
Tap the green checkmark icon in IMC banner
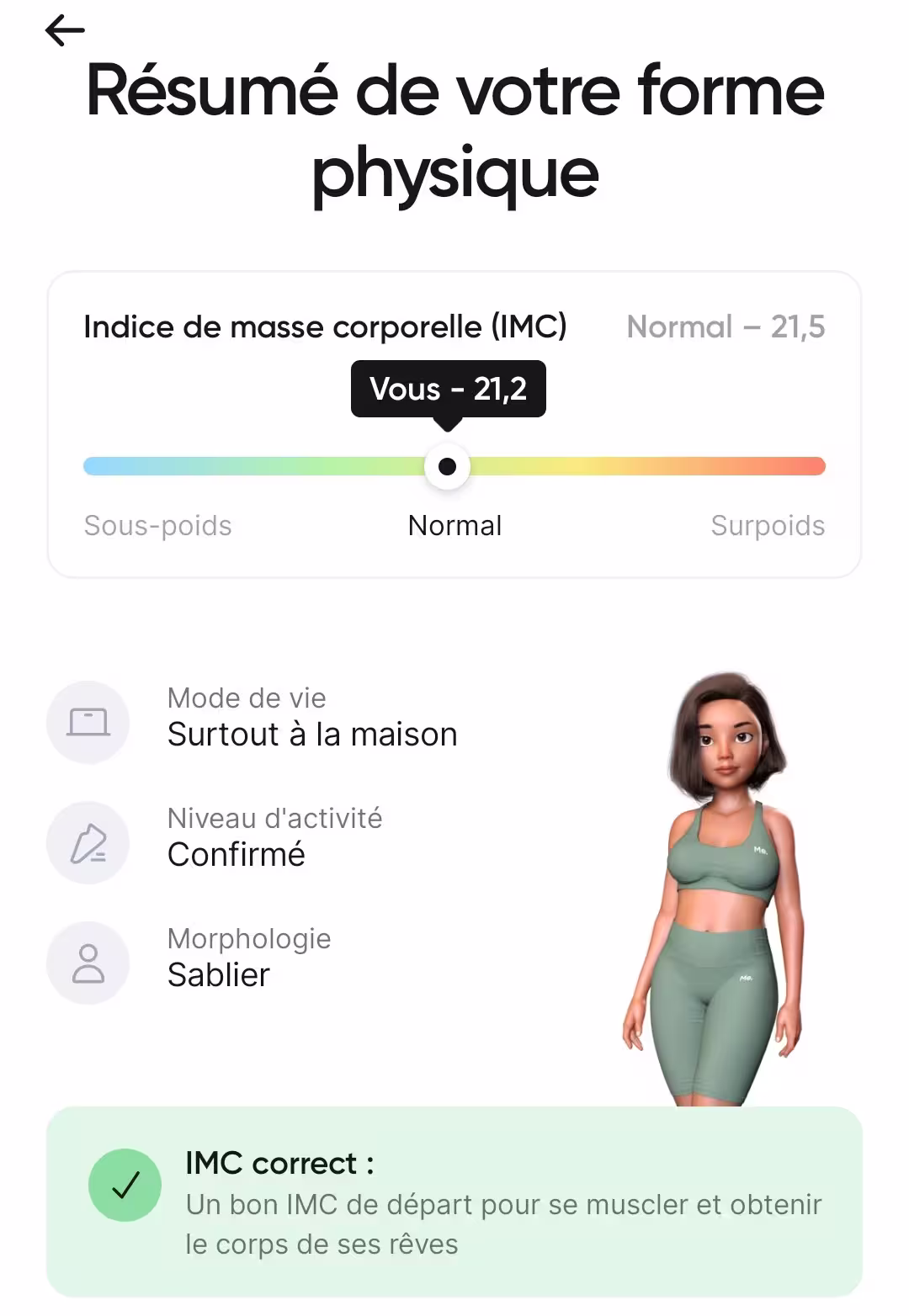125,1183
